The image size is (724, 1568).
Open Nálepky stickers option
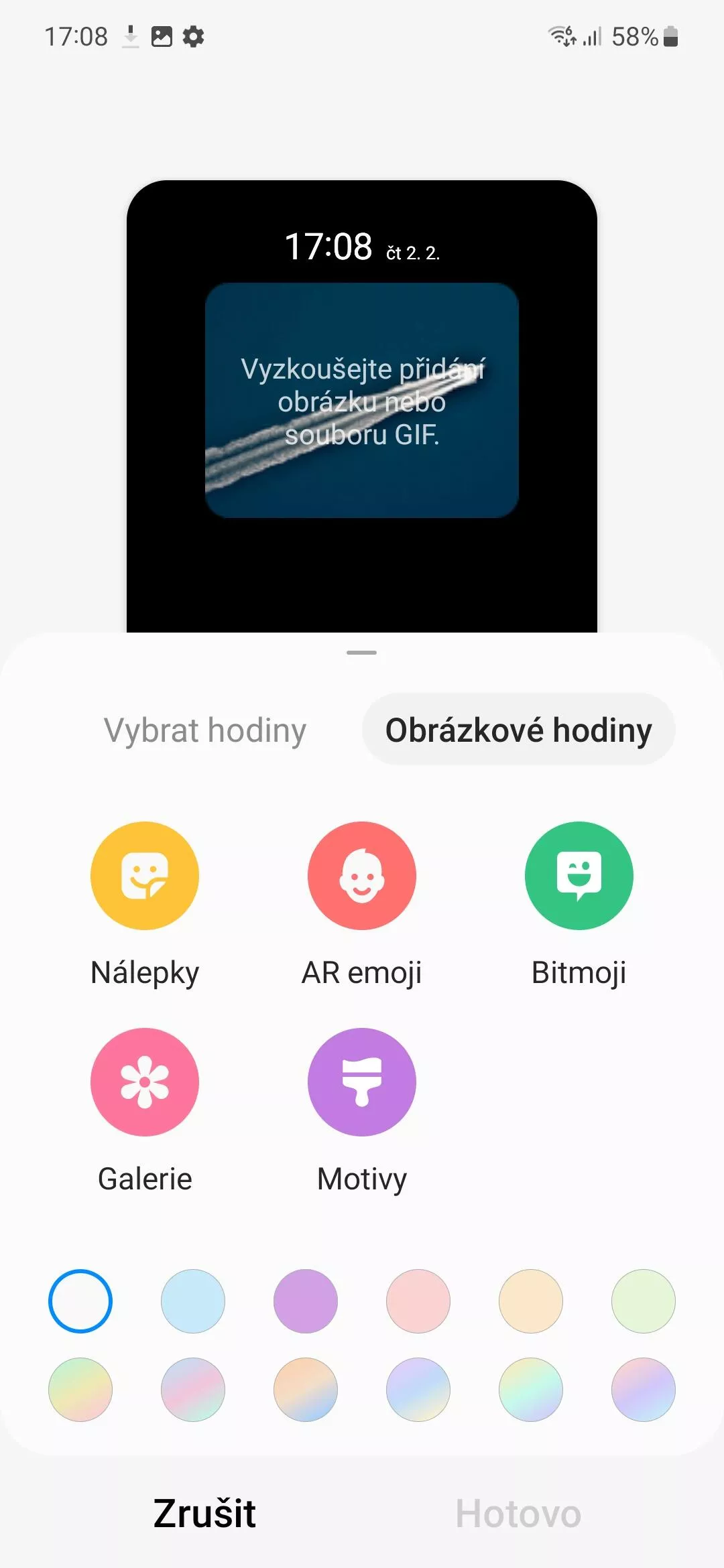[x=145, y=905]
